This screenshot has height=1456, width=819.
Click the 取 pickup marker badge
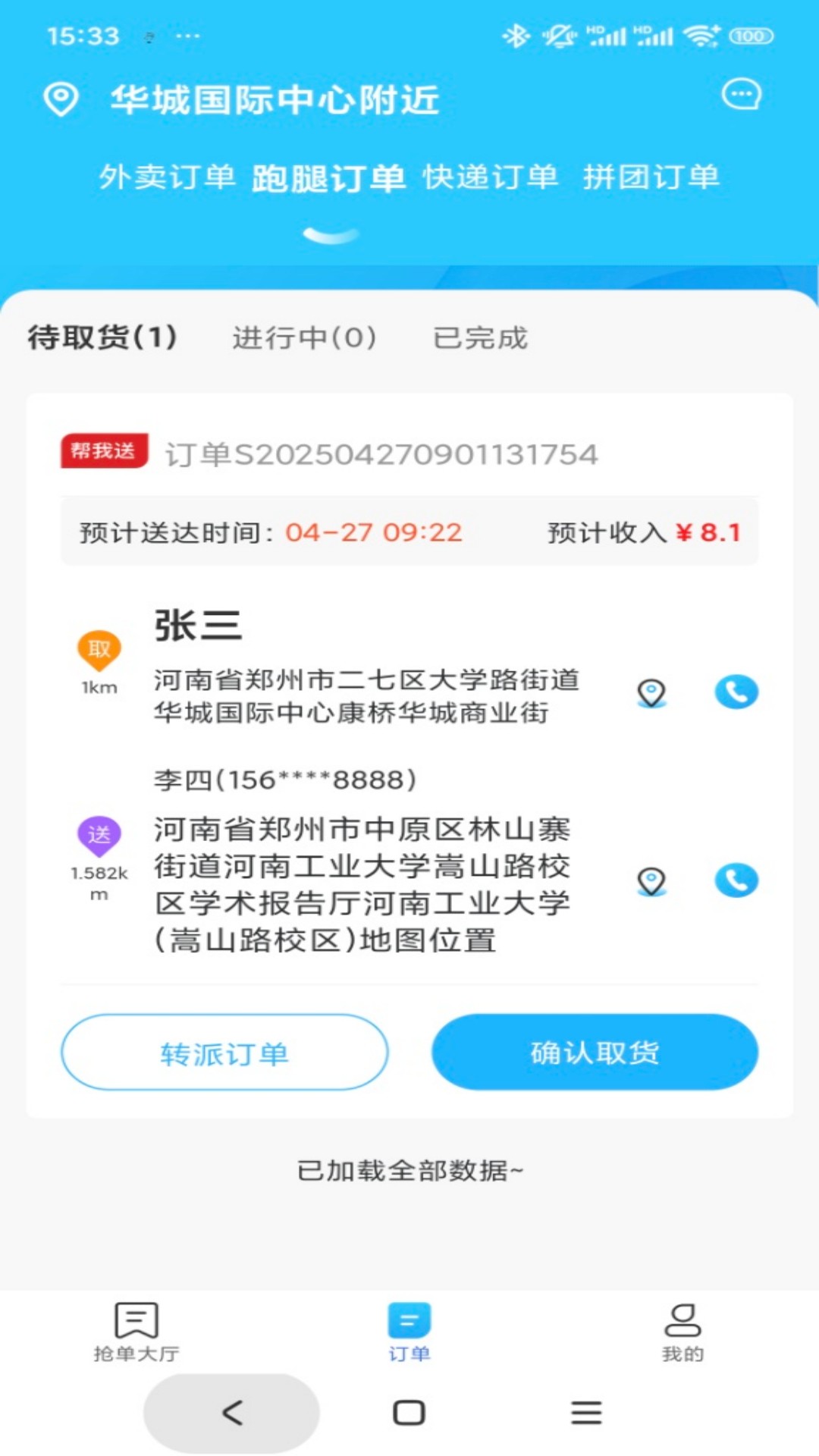pyautogui.click(x=100, y=648)
